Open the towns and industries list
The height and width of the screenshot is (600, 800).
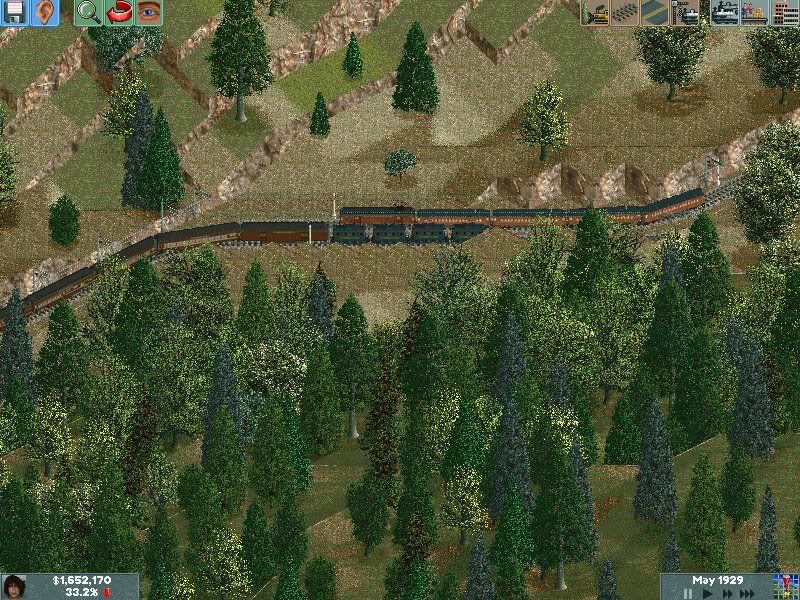784,13
